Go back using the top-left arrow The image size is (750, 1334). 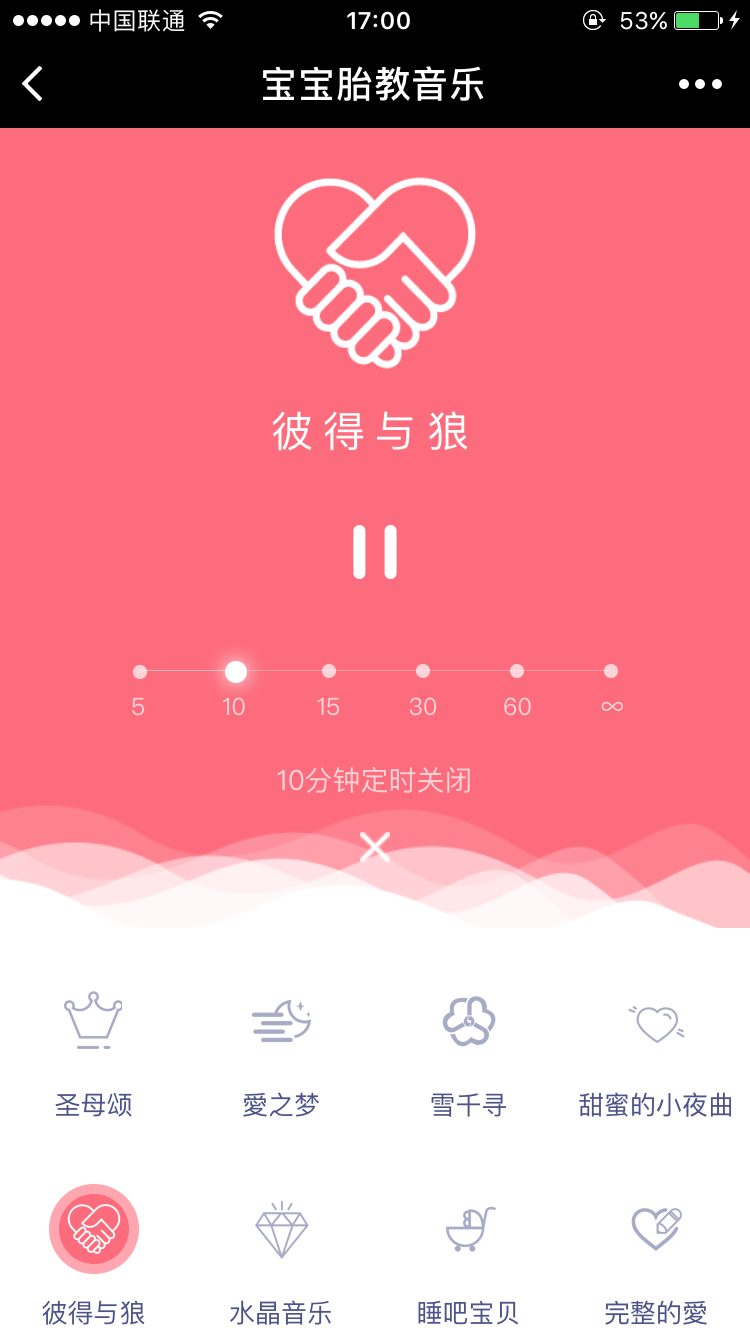coord(33,84)
